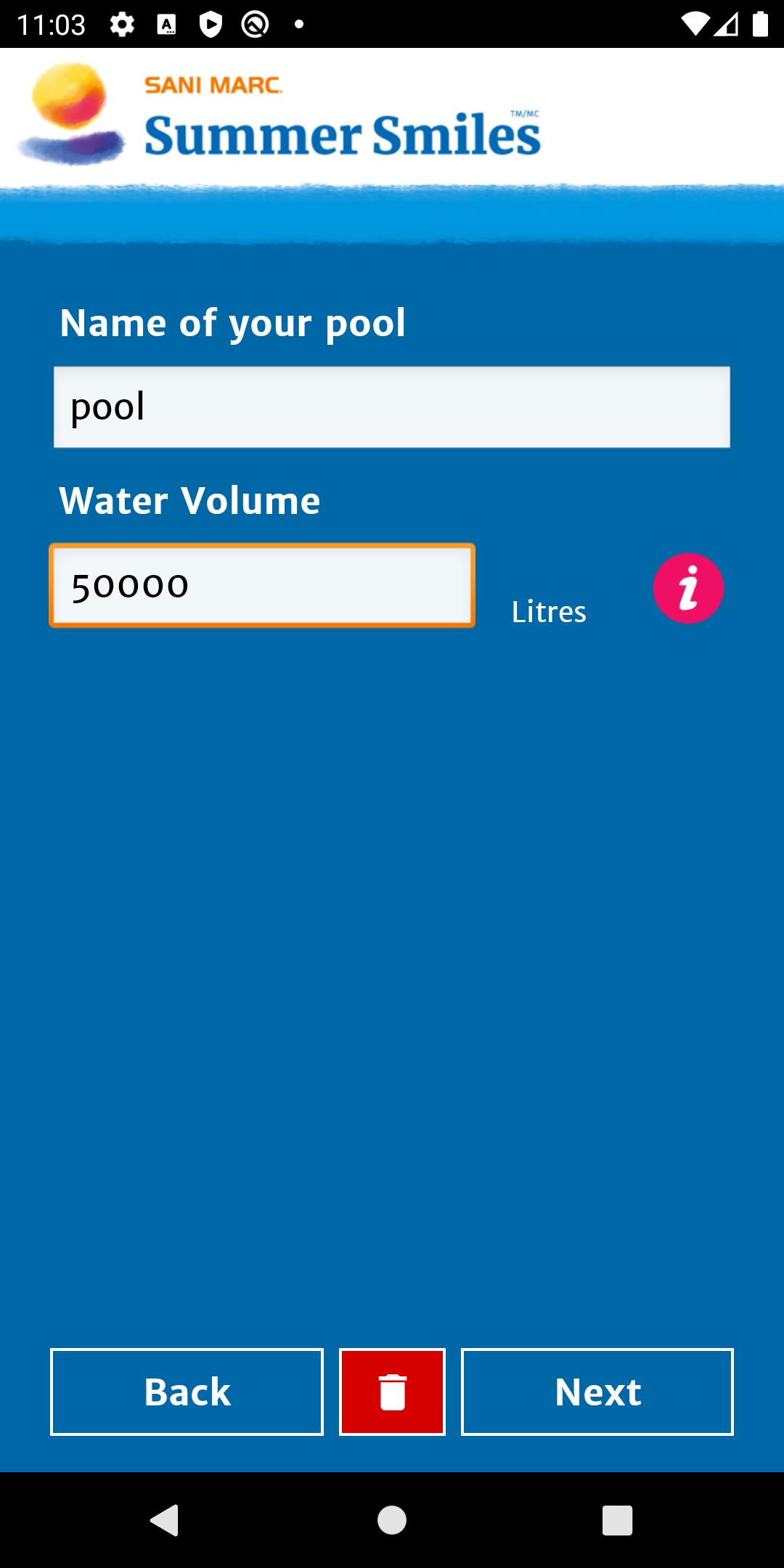Go to the Back button

coord(187,1392)
